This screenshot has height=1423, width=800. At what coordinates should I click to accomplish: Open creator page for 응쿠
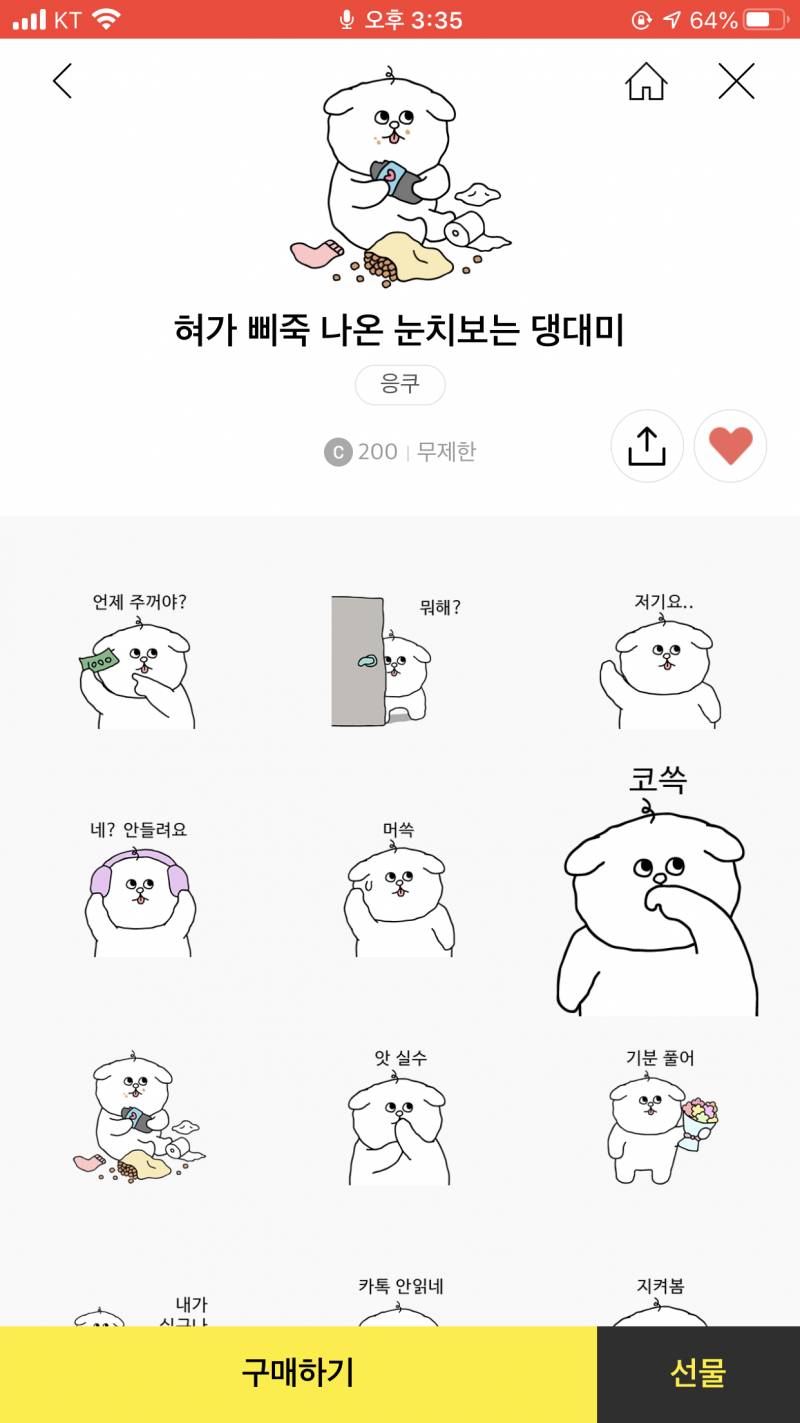click(400, 384)
